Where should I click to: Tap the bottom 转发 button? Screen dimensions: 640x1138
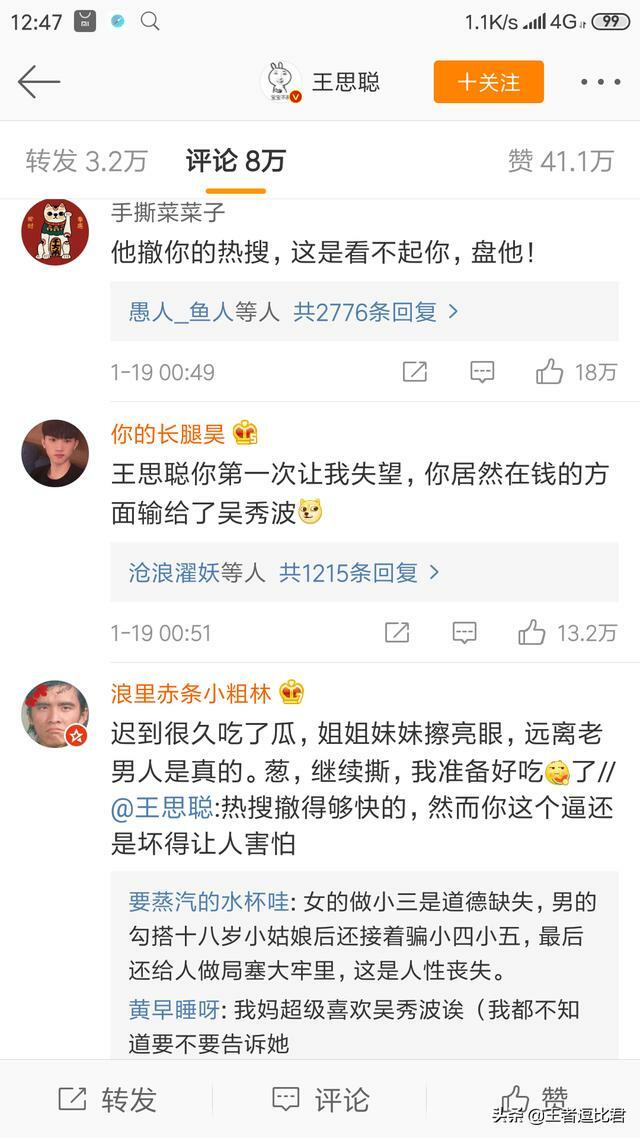107,1099
